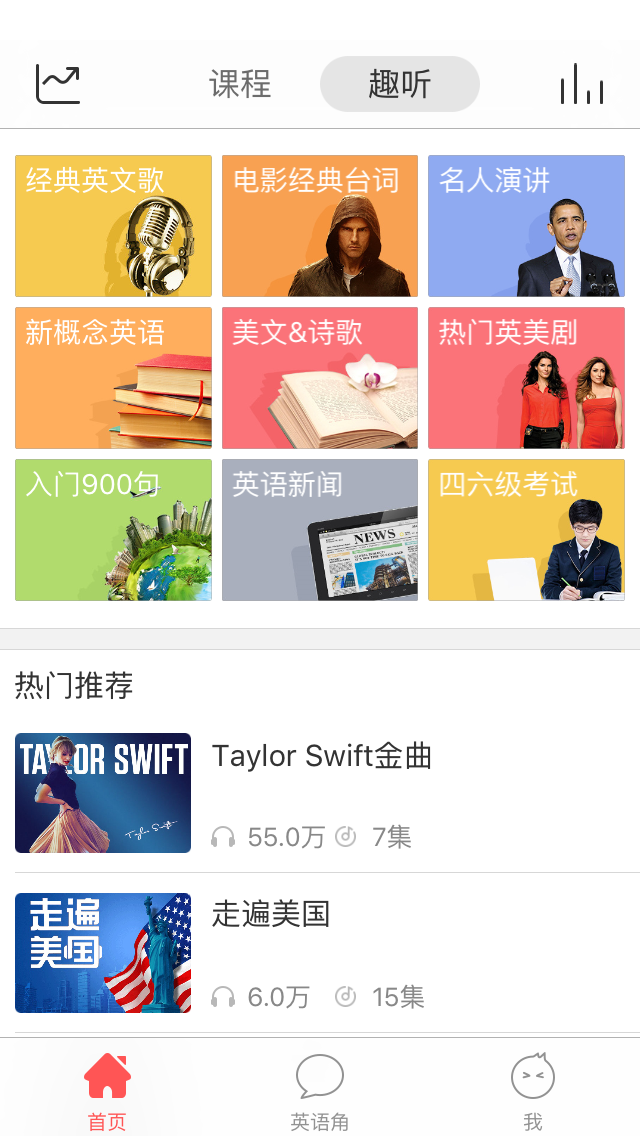The image size is (640, 1136).
Task: Open the 走遍美国 series
Action: (x=320, y=953)
